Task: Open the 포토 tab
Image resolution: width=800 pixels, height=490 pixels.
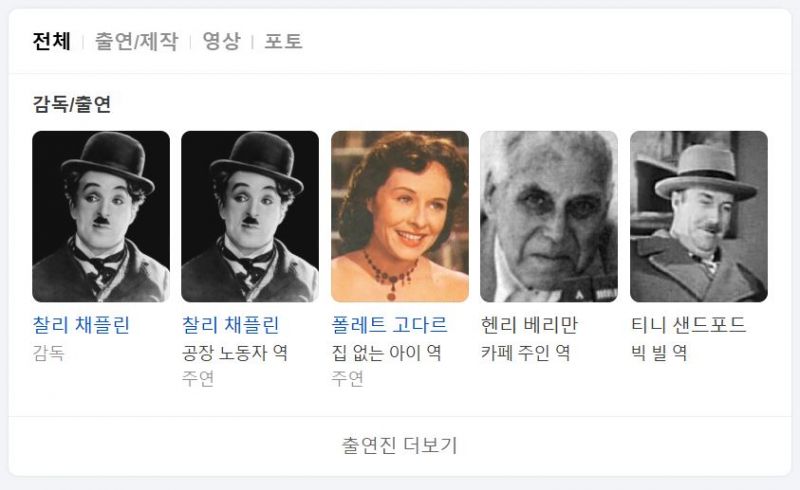Action: pos(283,41)
